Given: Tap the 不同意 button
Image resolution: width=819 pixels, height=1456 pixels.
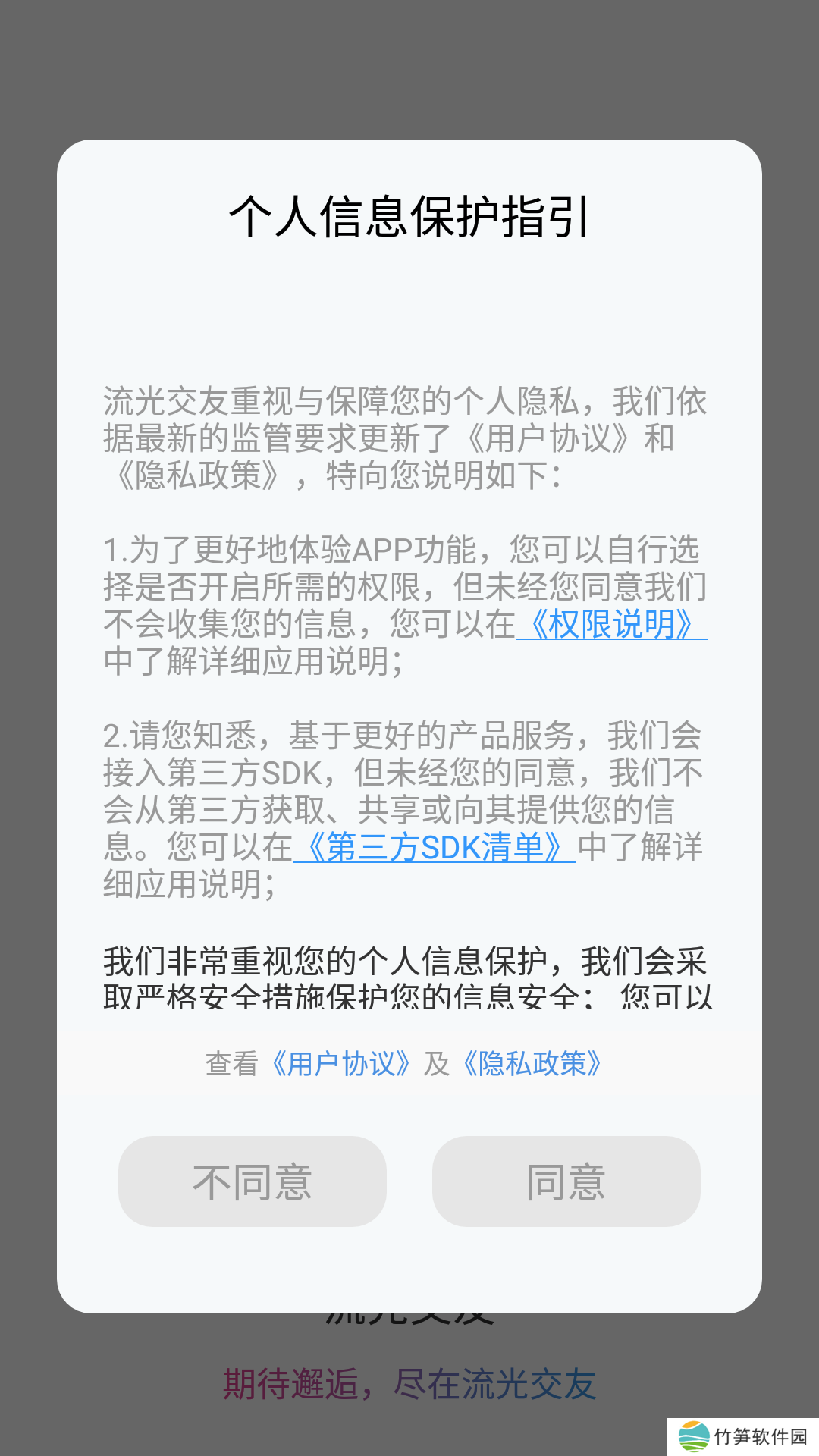Looking at the screenshot, I should click(x=252, y=1181).
